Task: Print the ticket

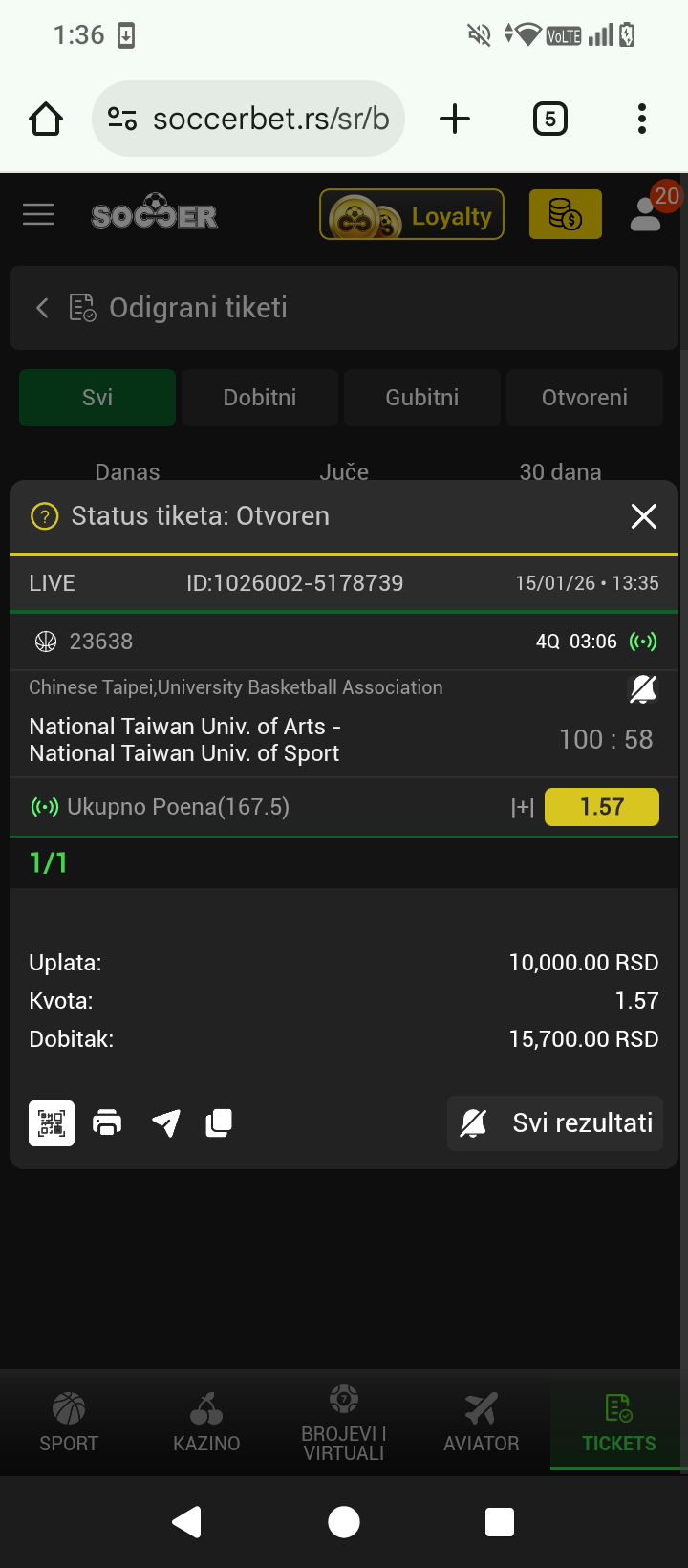Action: pos(107,1122)
